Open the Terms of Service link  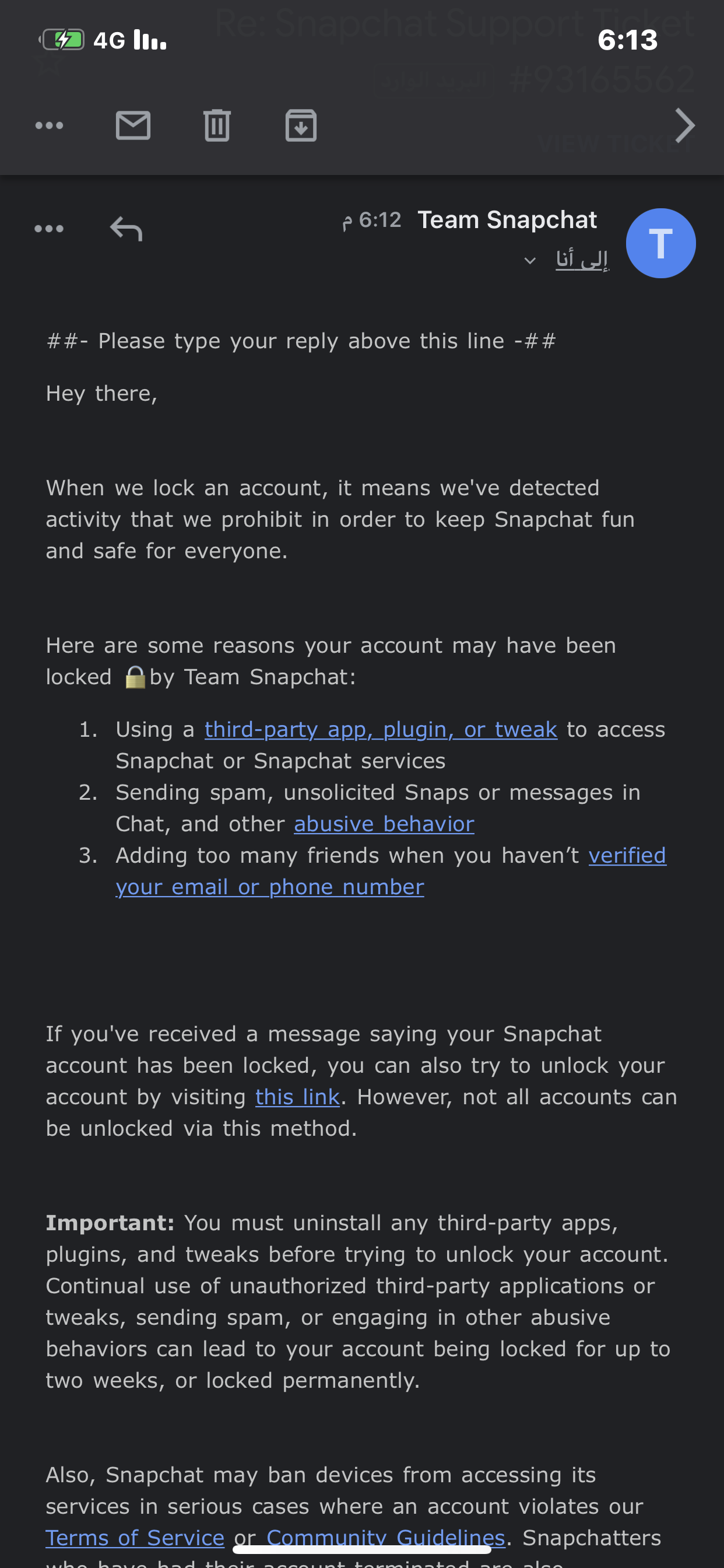[135, 1538]
